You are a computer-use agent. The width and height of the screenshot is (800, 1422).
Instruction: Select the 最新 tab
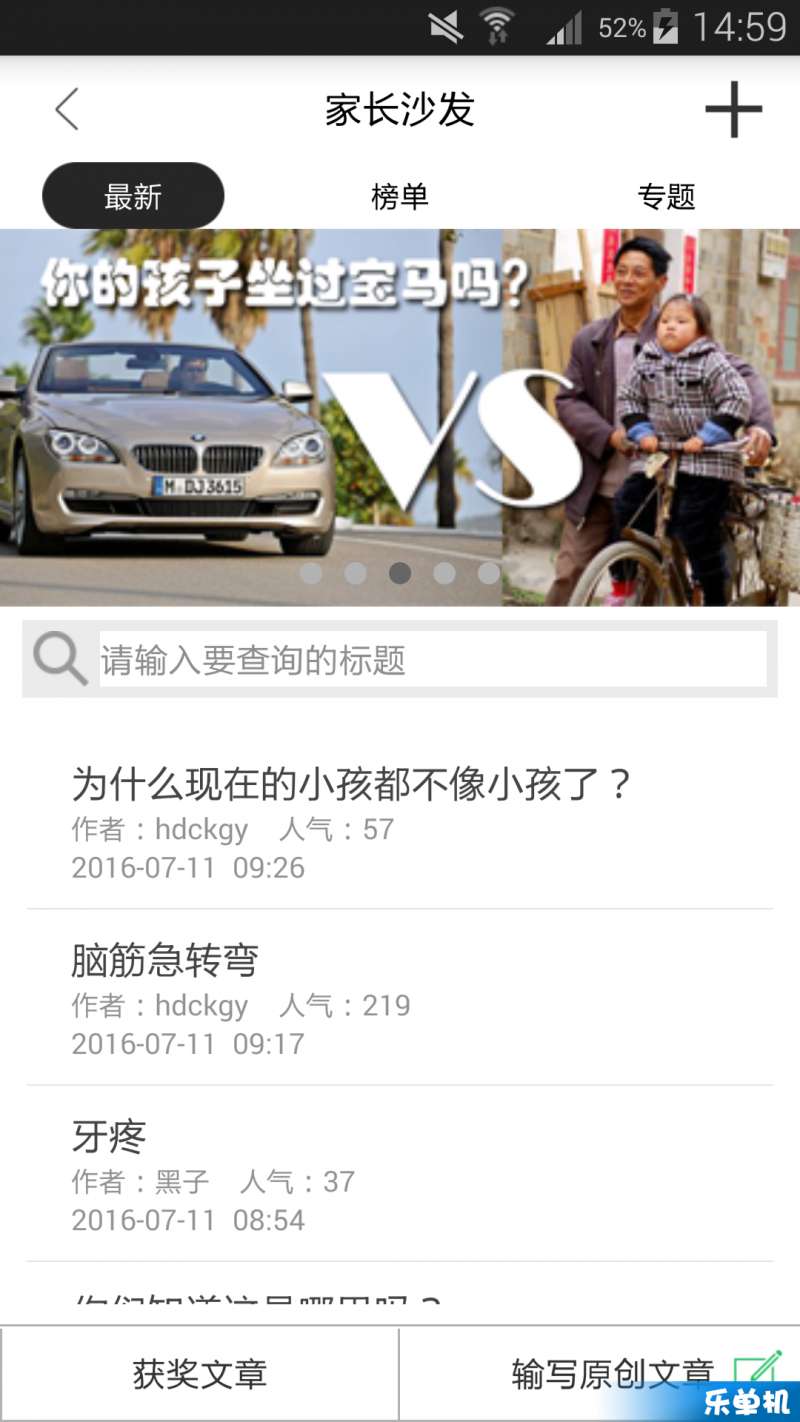click(133, 196)
